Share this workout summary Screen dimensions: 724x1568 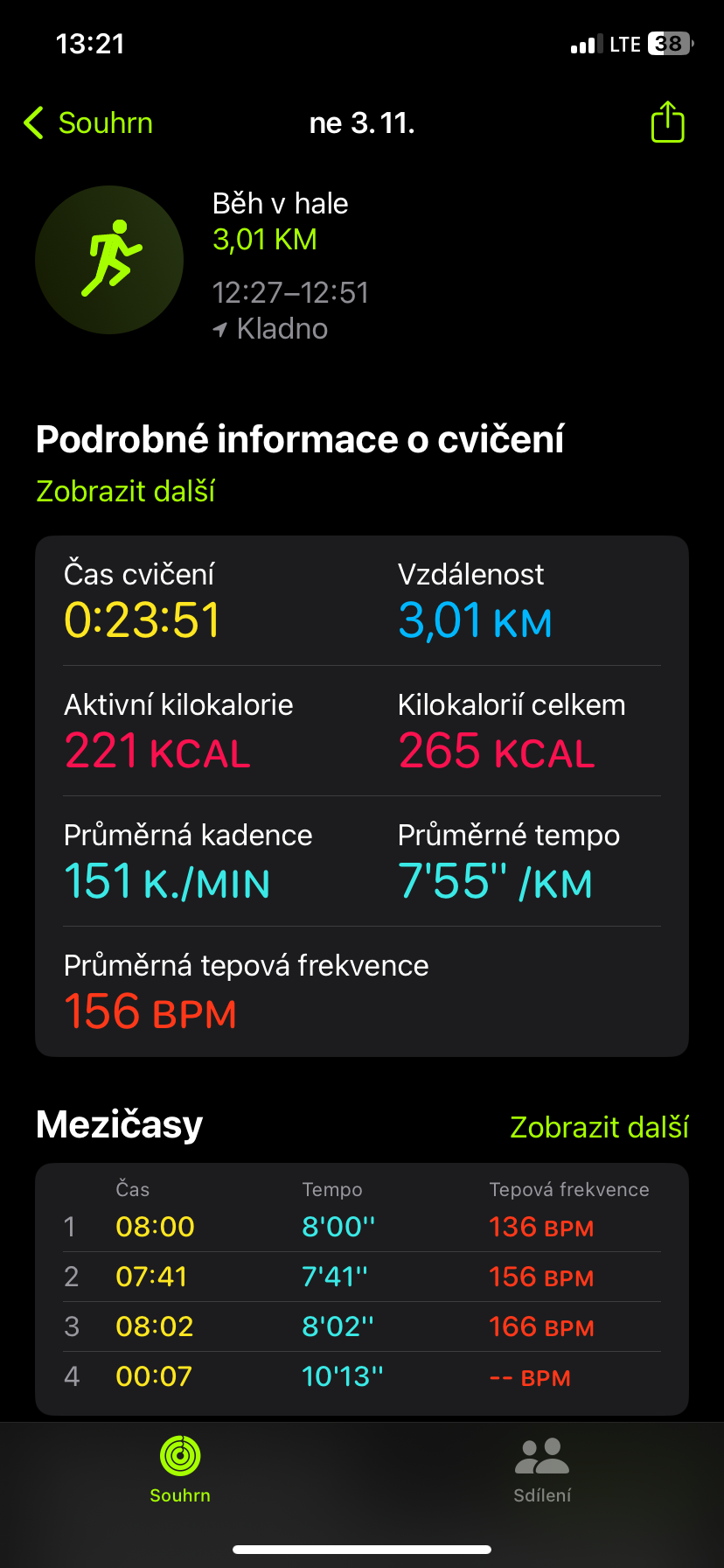coord(667,122)
